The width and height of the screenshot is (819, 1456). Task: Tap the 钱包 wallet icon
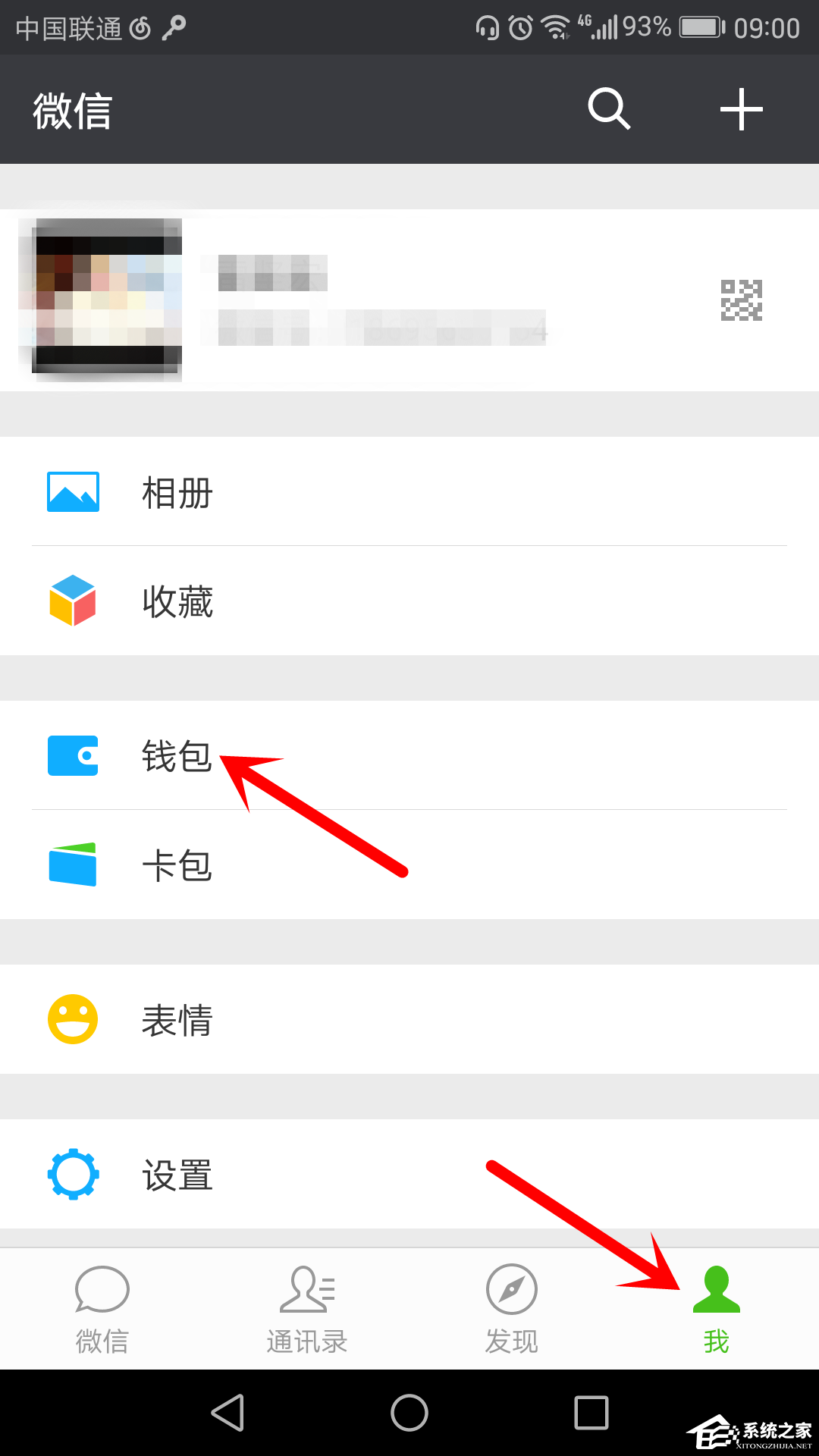72,756
